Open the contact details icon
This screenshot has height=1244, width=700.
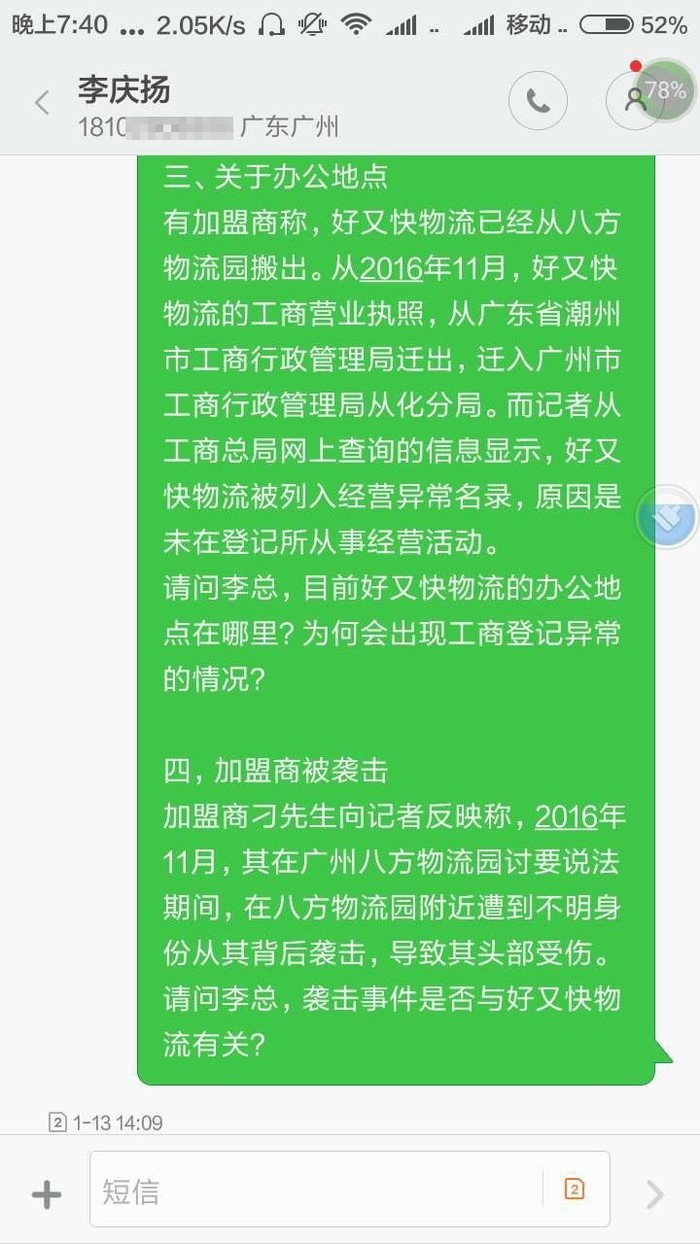tap(635, 101)
